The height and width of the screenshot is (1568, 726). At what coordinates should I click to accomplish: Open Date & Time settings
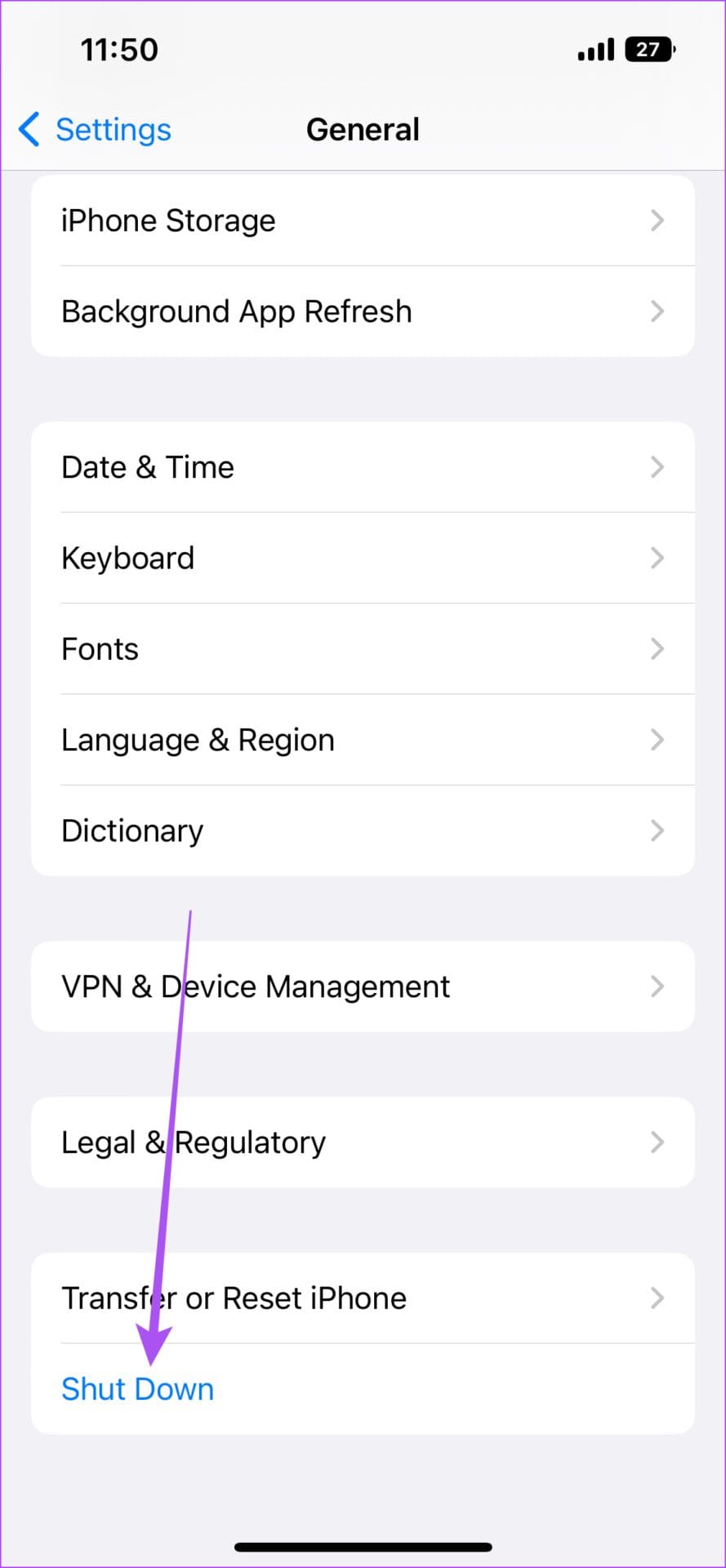pos(363,467)
